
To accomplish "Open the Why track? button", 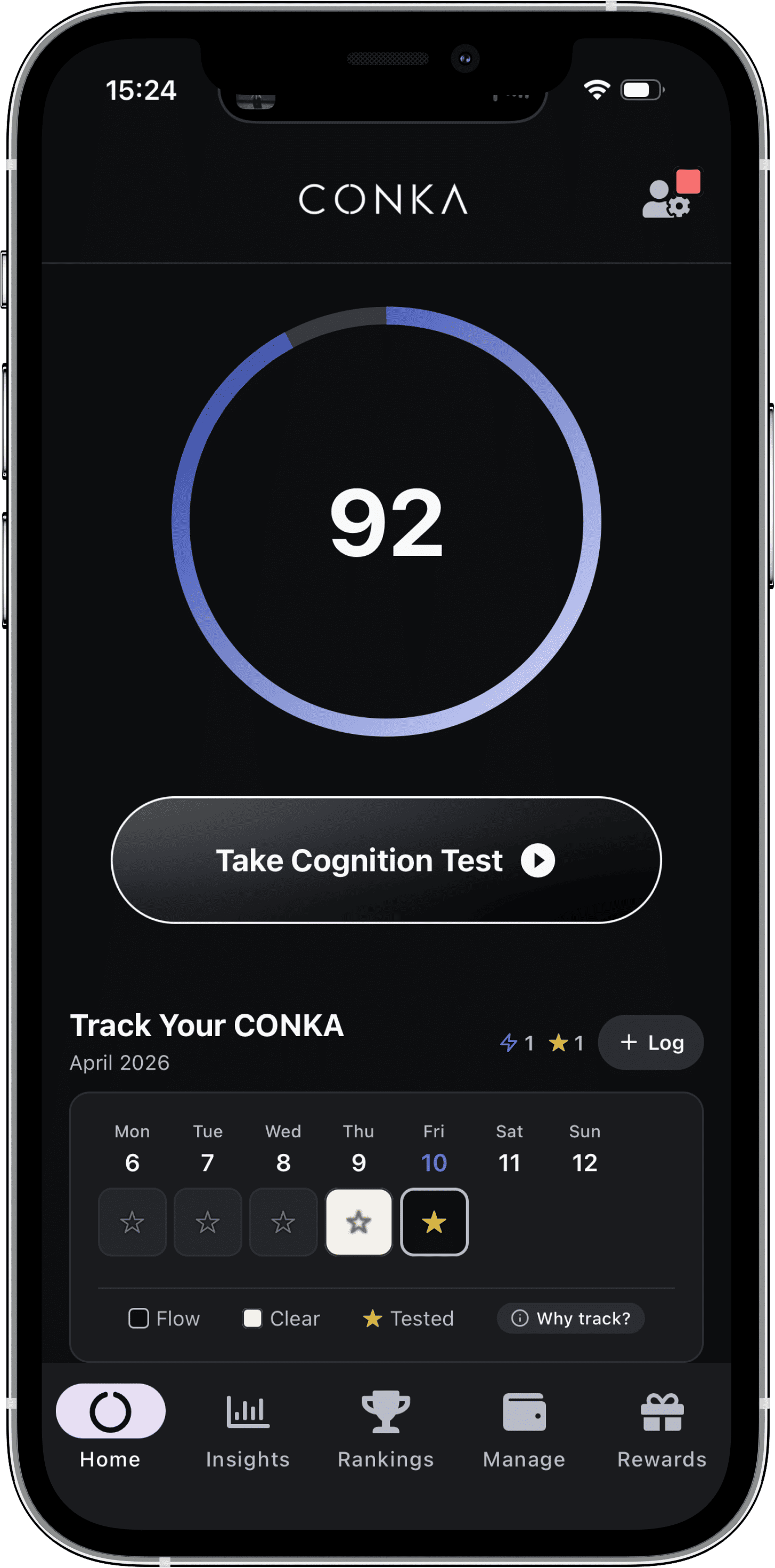I will pyautogui.click(x=570, y=1319).
